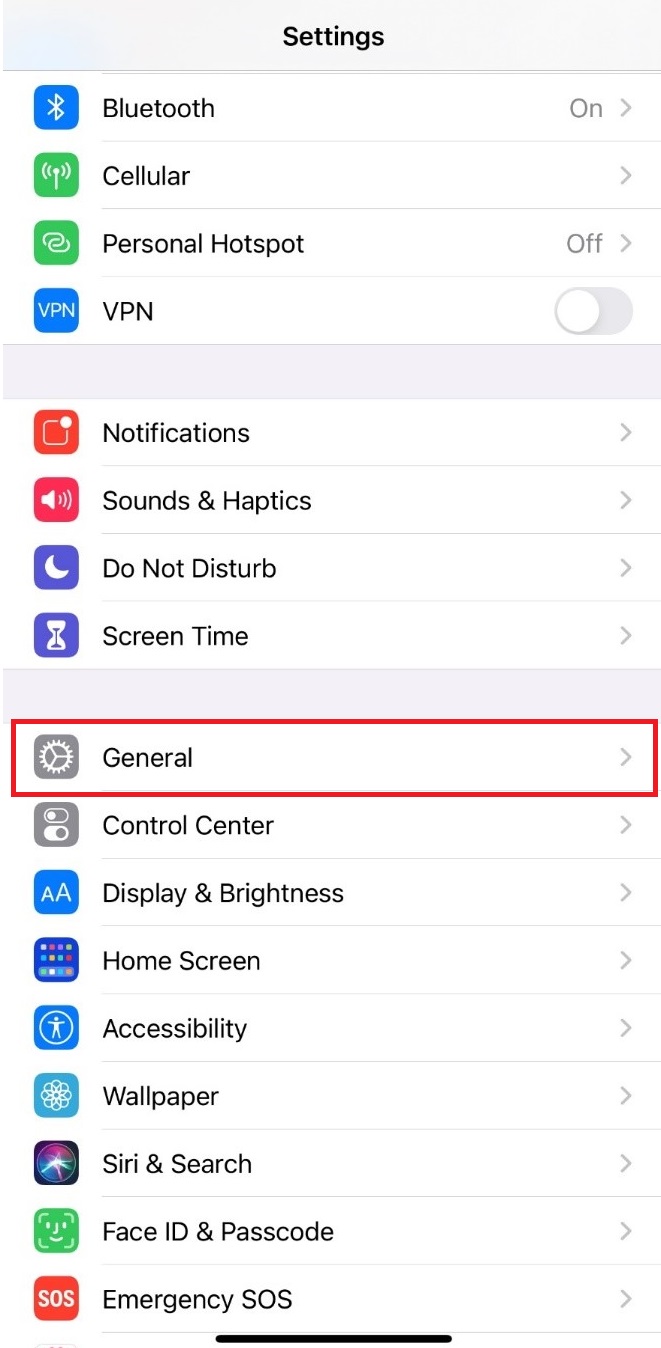This screenshot has width=661, height=1348.
Task: Open Bluetooth settings
Action: (330, 108)
